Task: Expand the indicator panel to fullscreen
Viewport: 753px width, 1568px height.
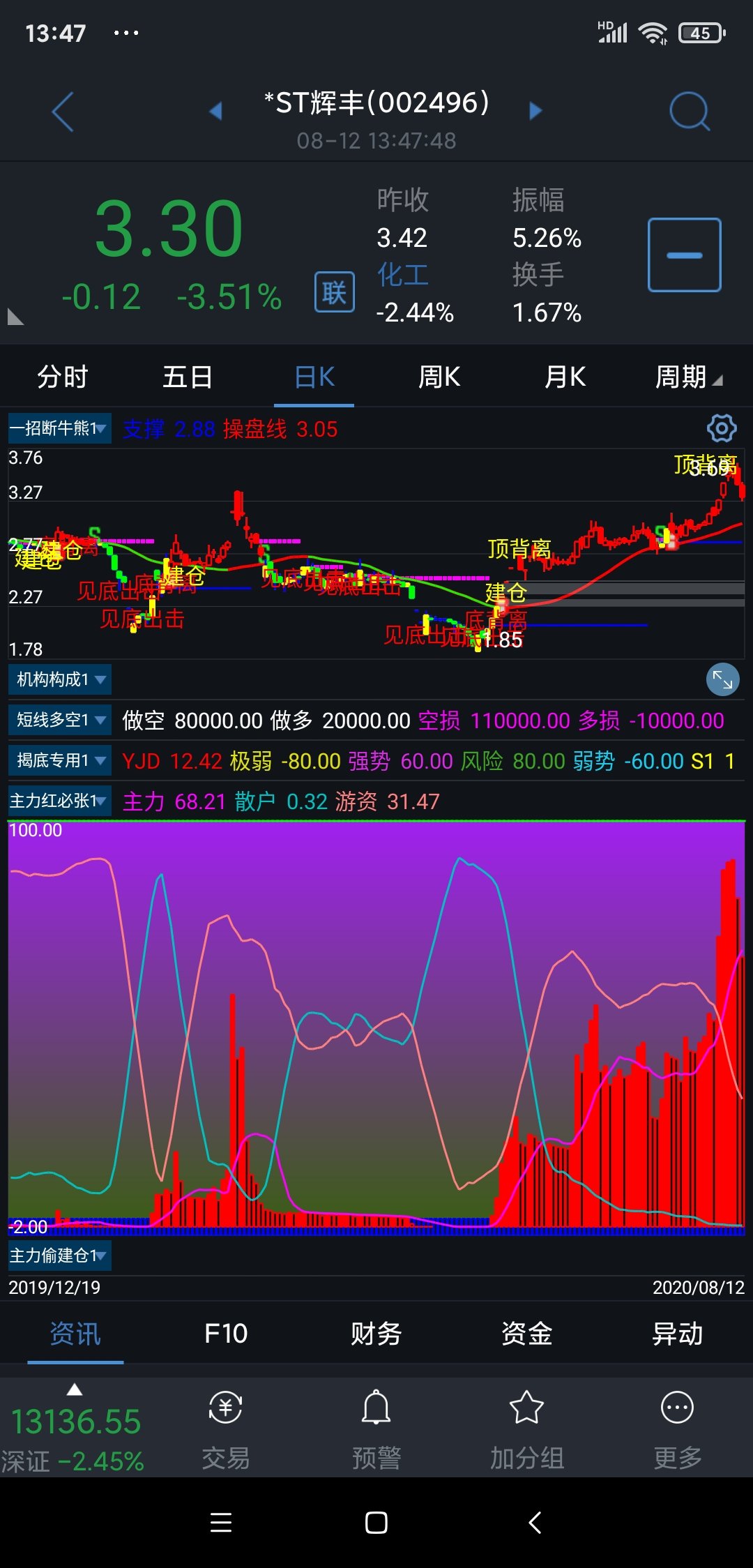Action: point(722,677)
